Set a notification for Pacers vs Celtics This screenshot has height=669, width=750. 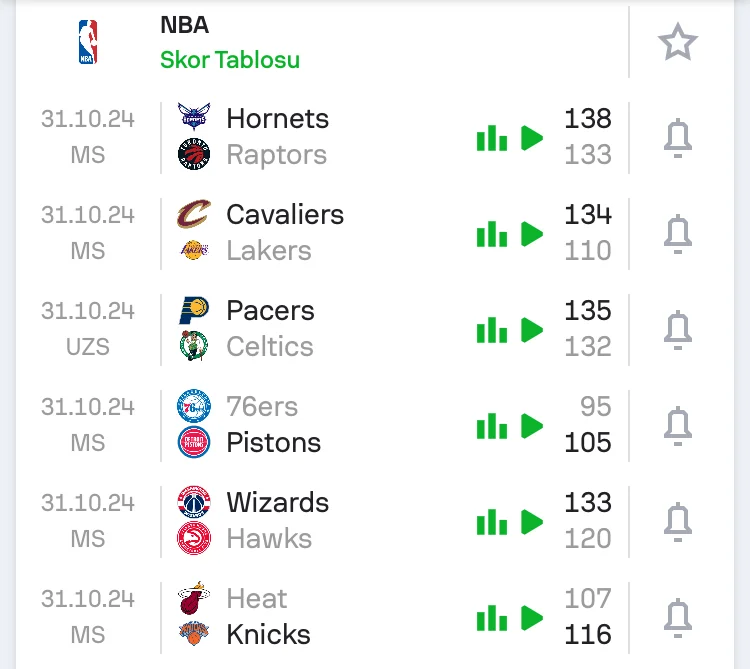tap(678, 330)
